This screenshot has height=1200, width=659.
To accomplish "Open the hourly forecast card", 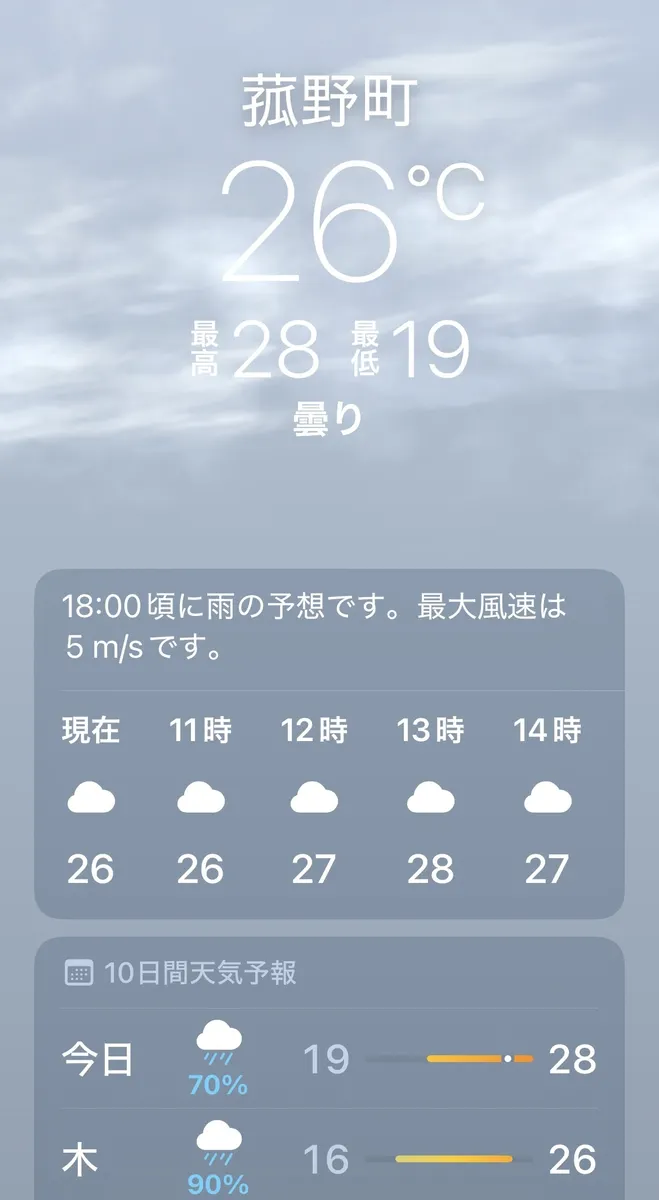I will pos(329,744).
